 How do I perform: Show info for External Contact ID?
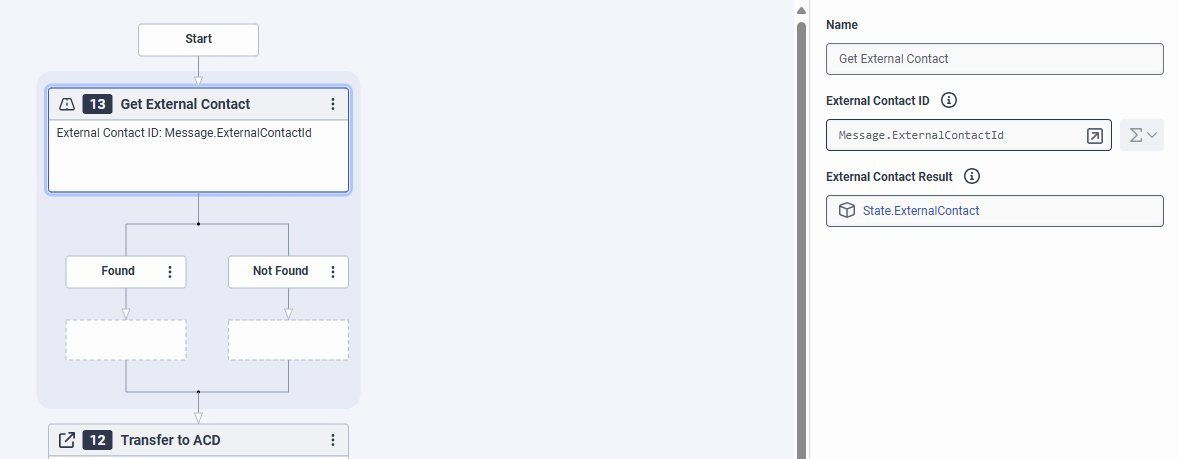[950, 101]
